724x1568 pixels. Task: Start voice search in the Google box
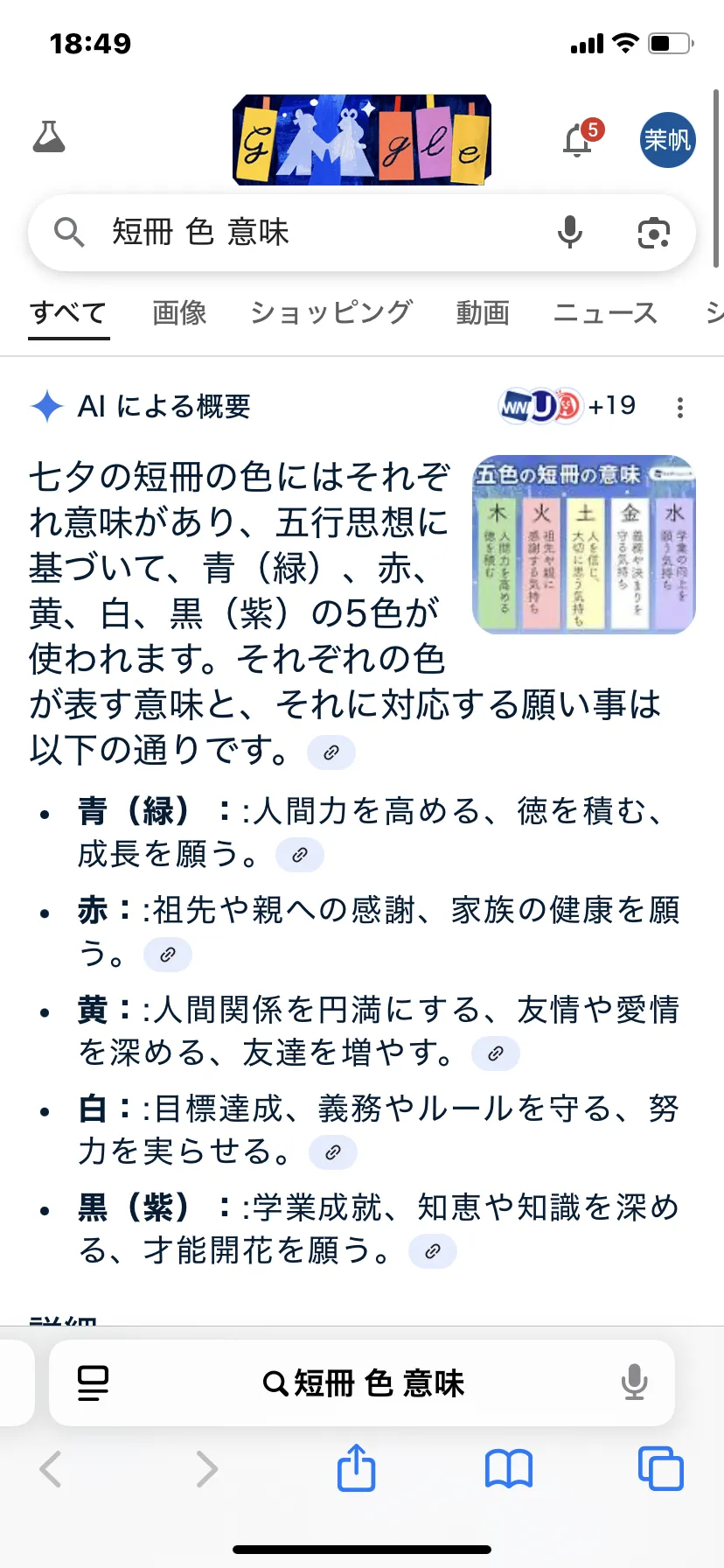(x=570, y=232)
